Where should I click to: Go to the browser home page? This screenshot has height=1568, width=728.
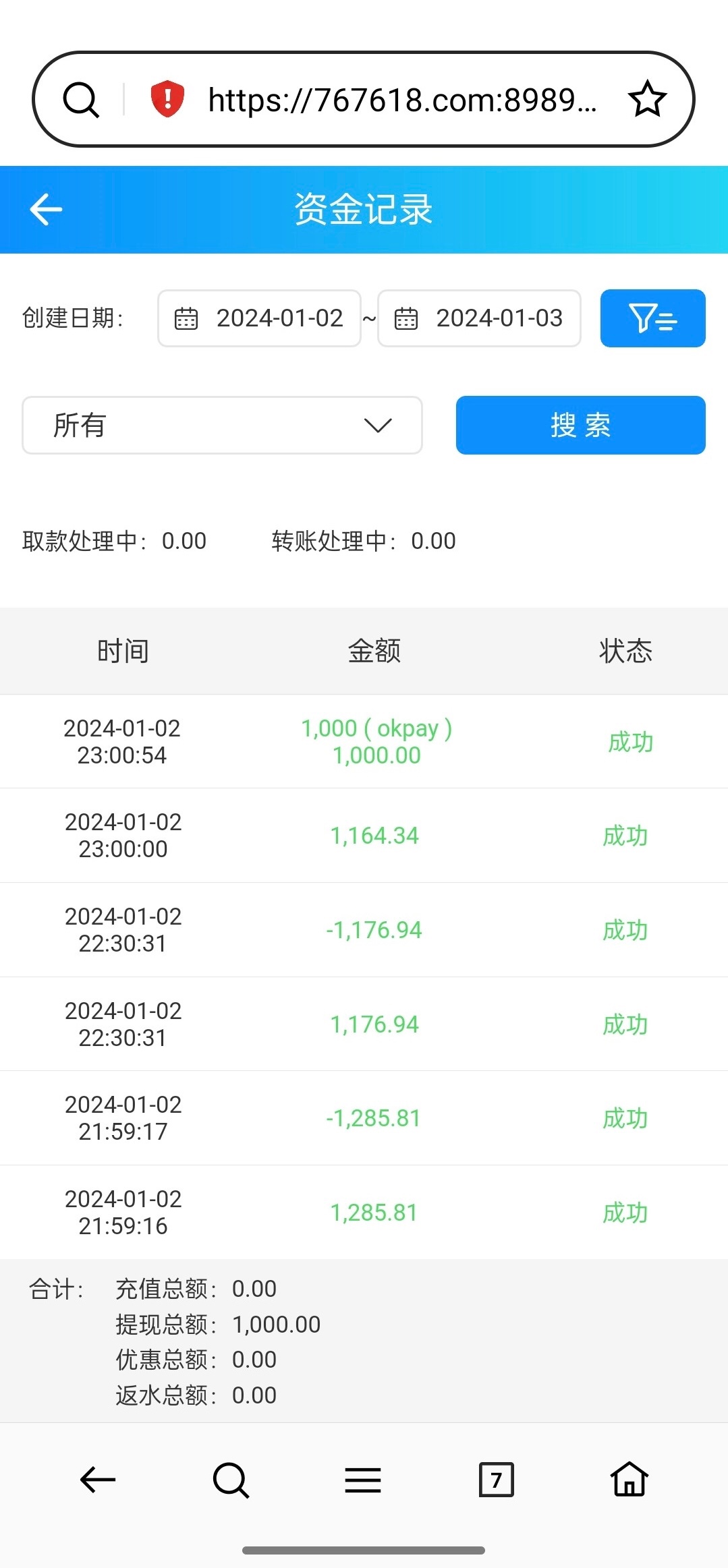click(629, 1480)
